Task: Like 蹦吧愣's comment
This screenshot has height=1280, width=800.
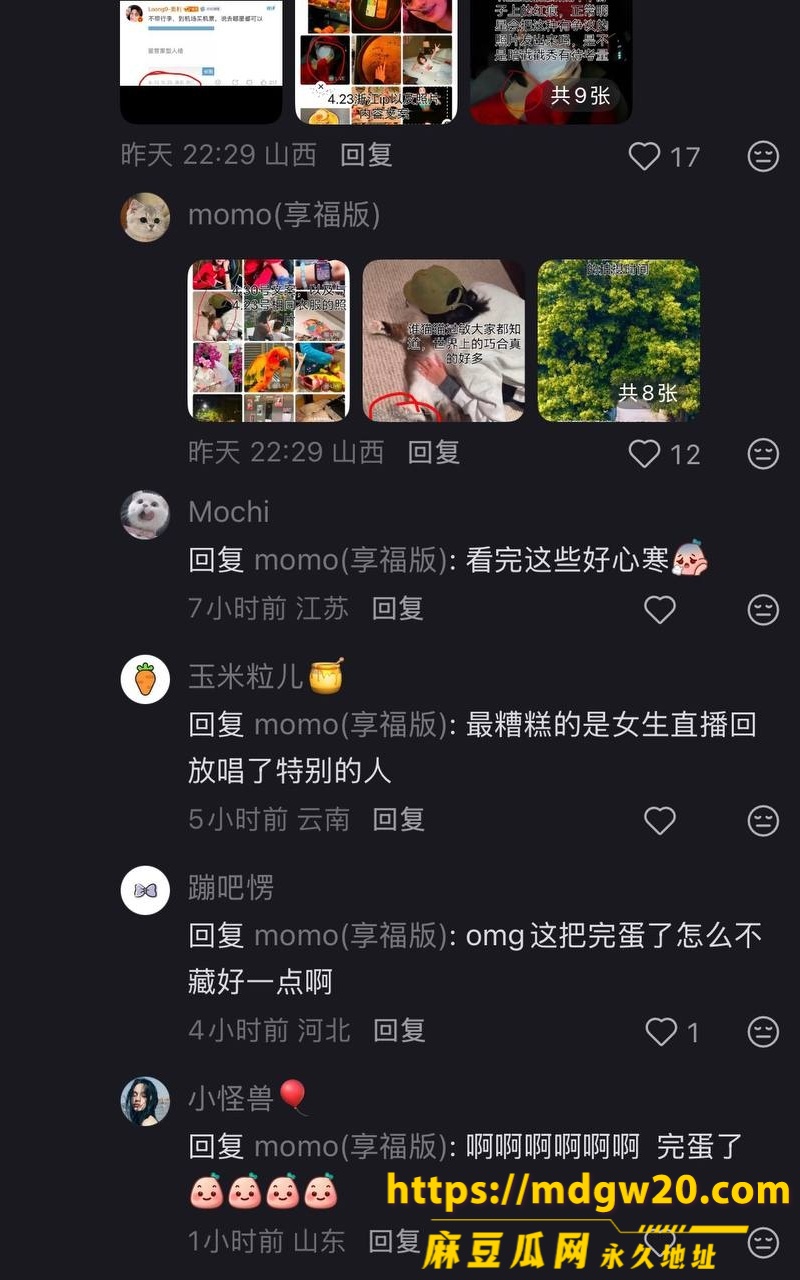Action: tap(660, 1031)
